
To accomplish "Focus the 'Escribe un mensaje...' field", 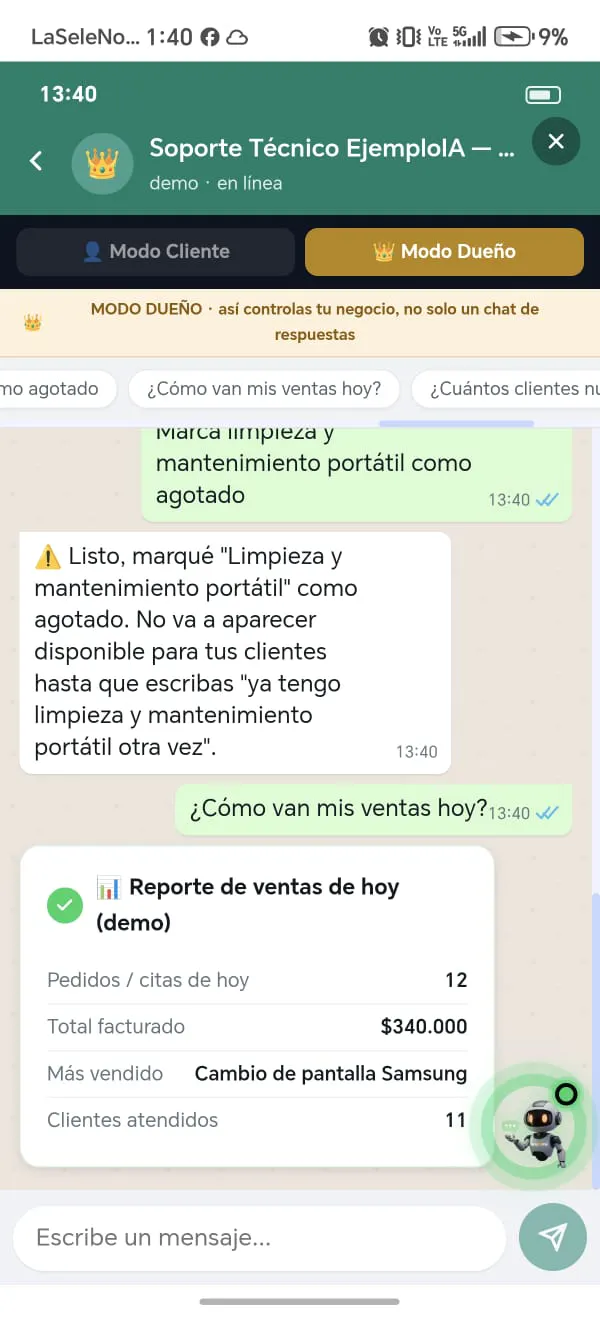I will 259,1238.
